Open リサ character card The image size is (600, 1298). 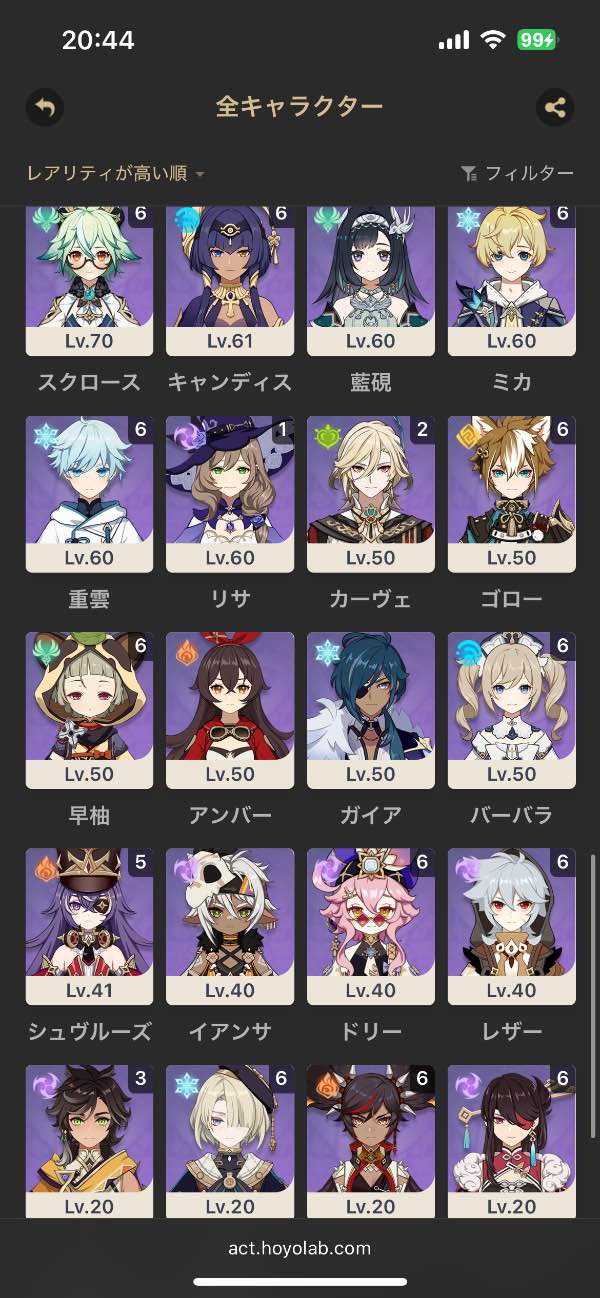[230, 494]
